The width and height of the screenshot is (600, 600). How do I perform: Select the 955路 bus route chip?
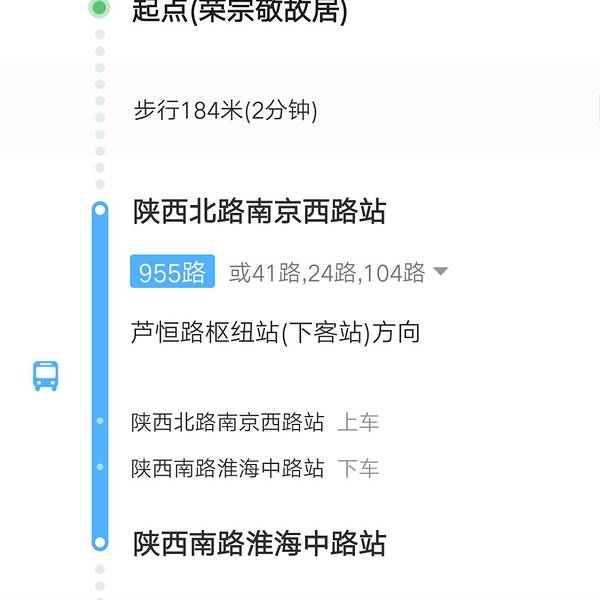coord(172,272)
